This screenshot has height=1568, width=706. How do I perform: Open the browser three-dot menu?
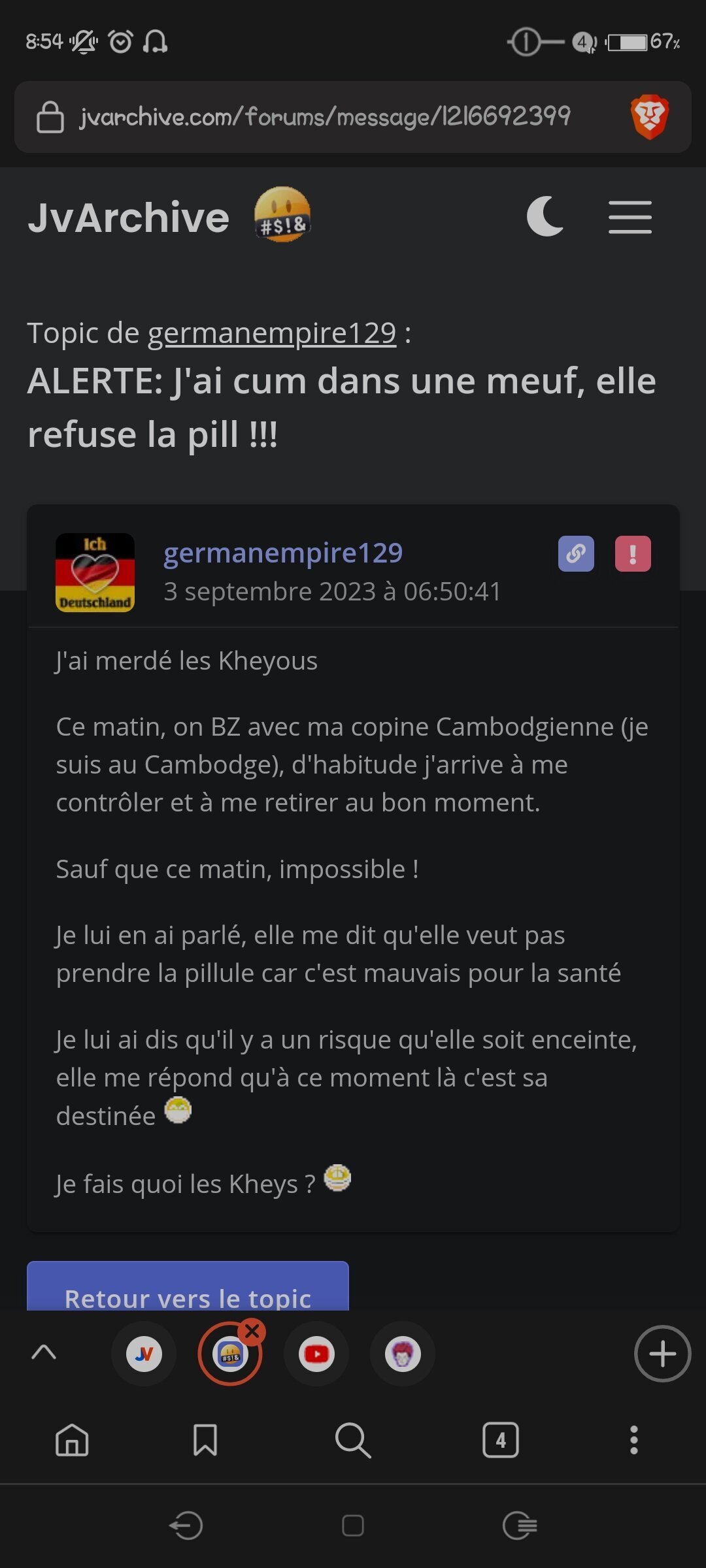[633, 1440]
